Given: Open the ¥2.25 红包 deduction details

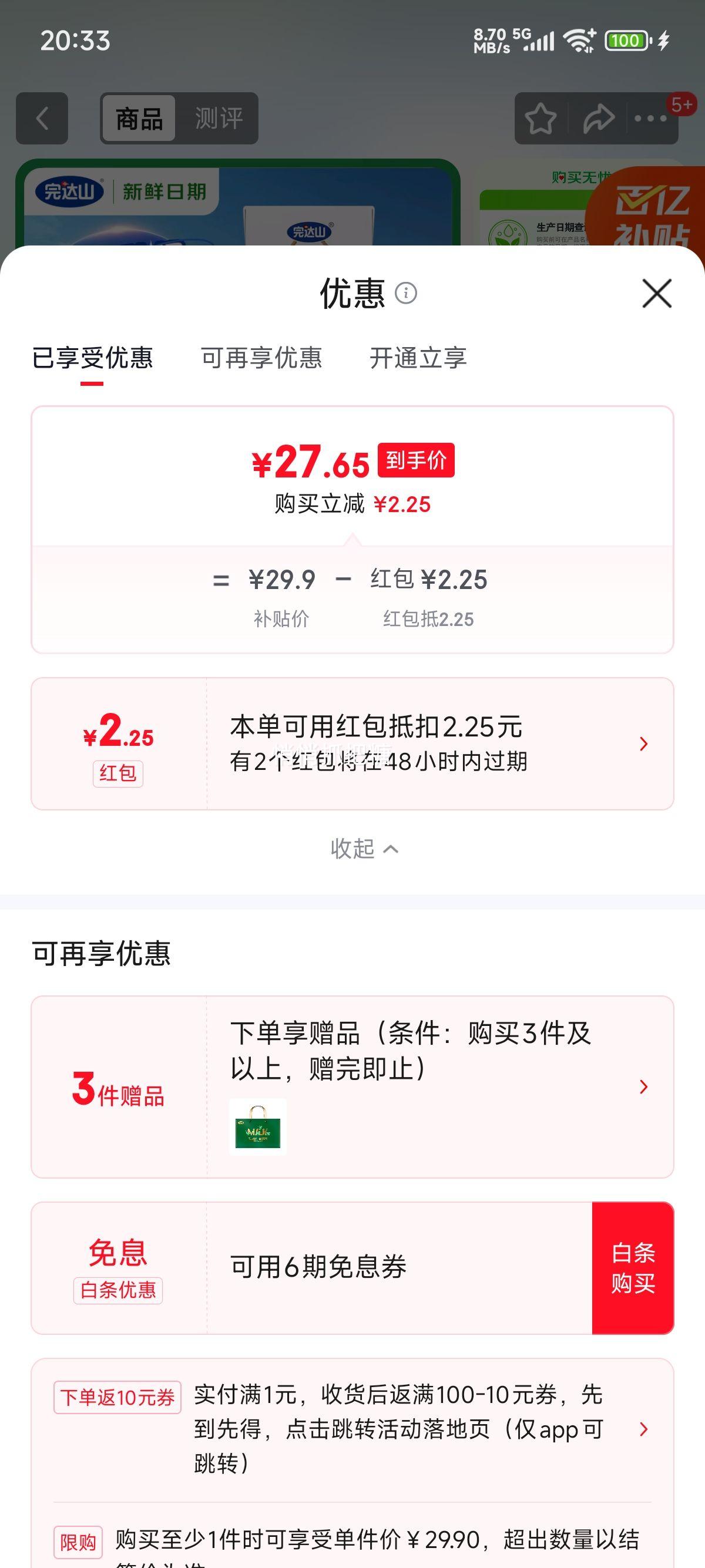Looking at the screenshot, I should pos(352,743).
